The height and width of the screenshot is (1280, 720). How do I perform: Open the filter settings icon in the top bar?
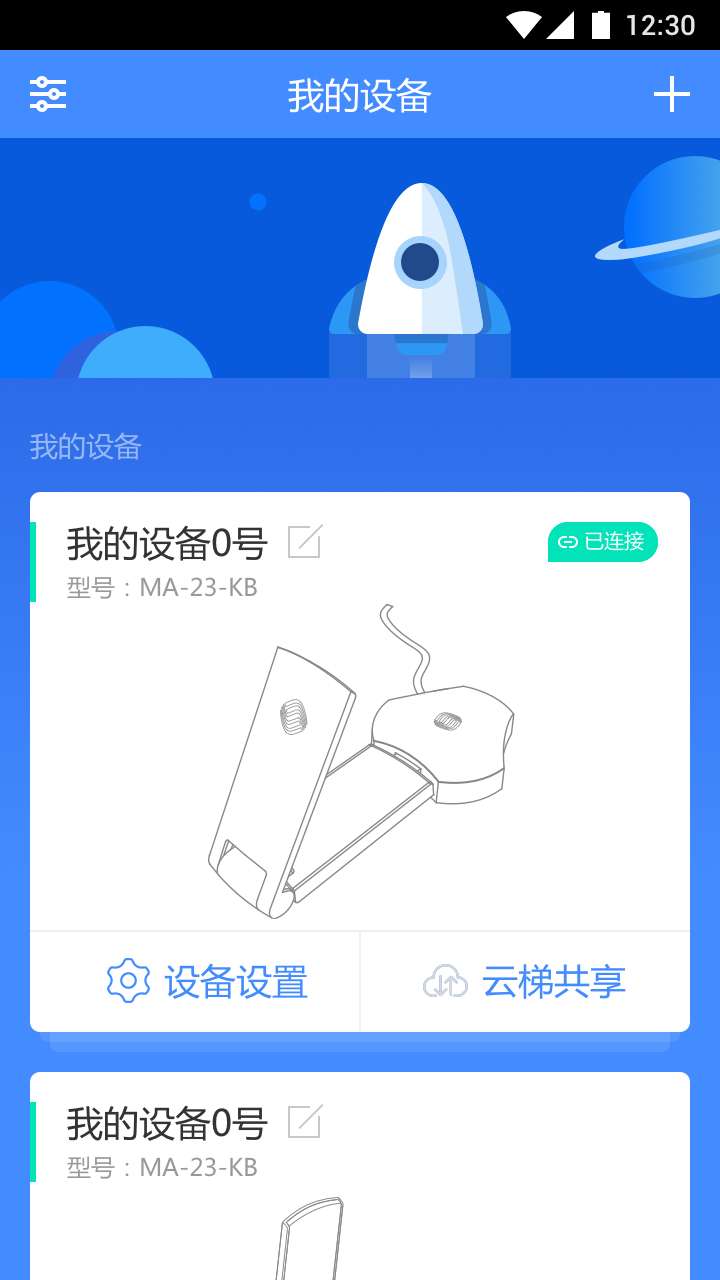(x=48, y=94)
